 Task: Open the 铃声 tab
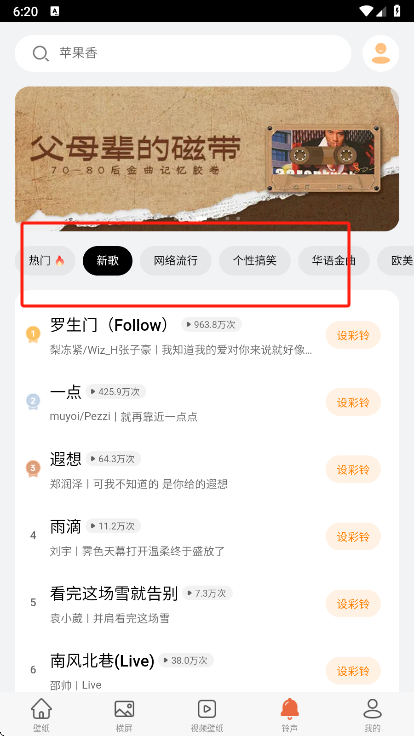[290, 715]
